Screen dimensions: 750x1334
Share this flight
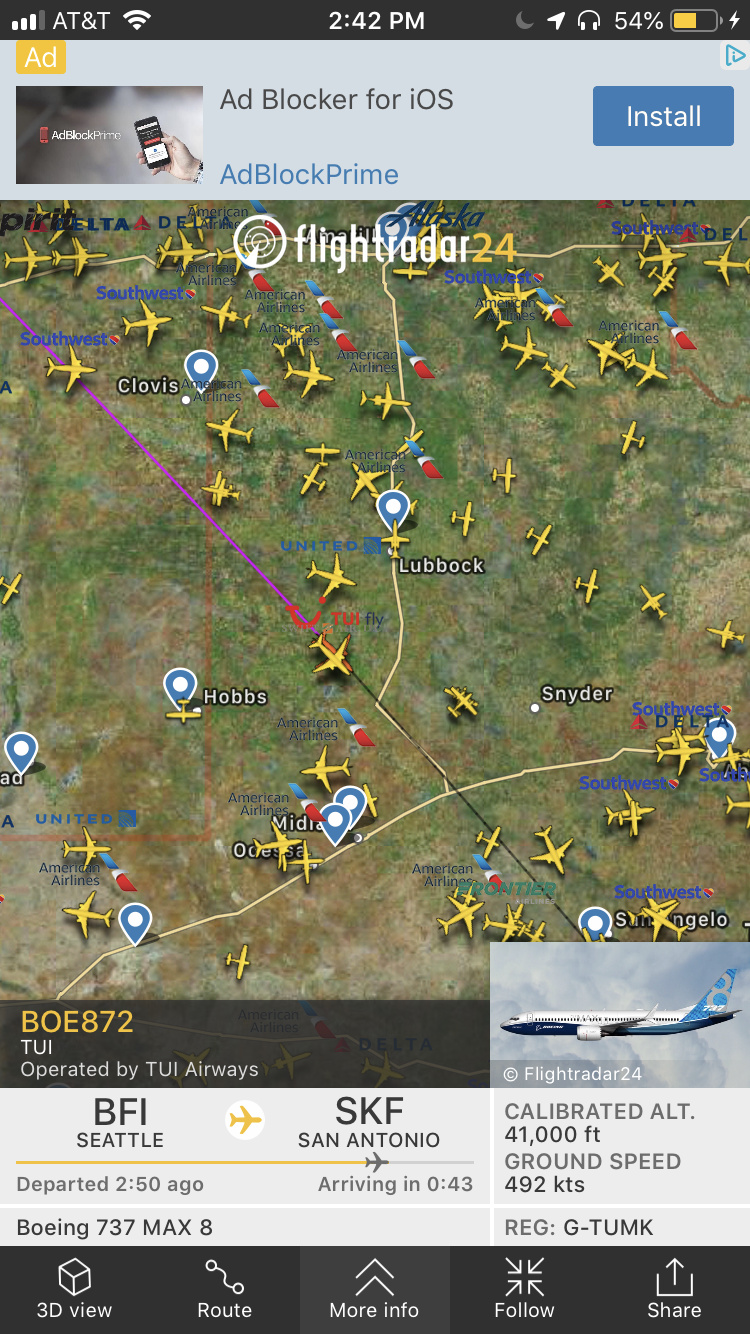674,1289
